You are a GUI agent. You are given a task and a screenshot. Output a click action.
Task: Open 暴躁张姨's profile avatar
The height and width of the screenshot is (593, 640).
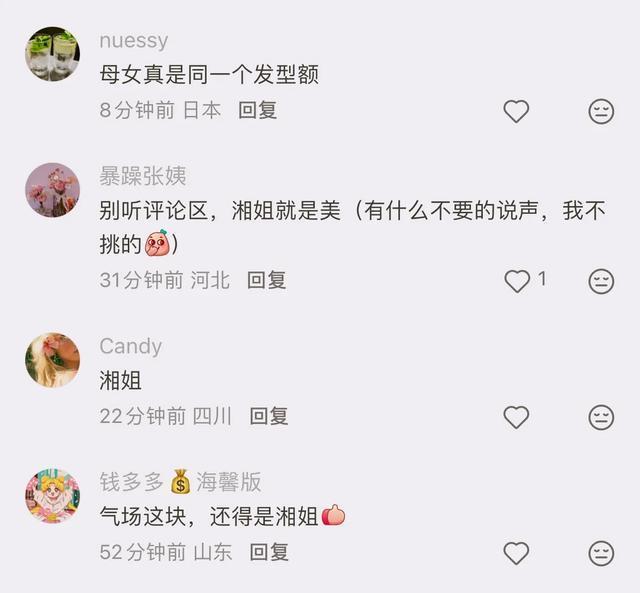(52, 190)
